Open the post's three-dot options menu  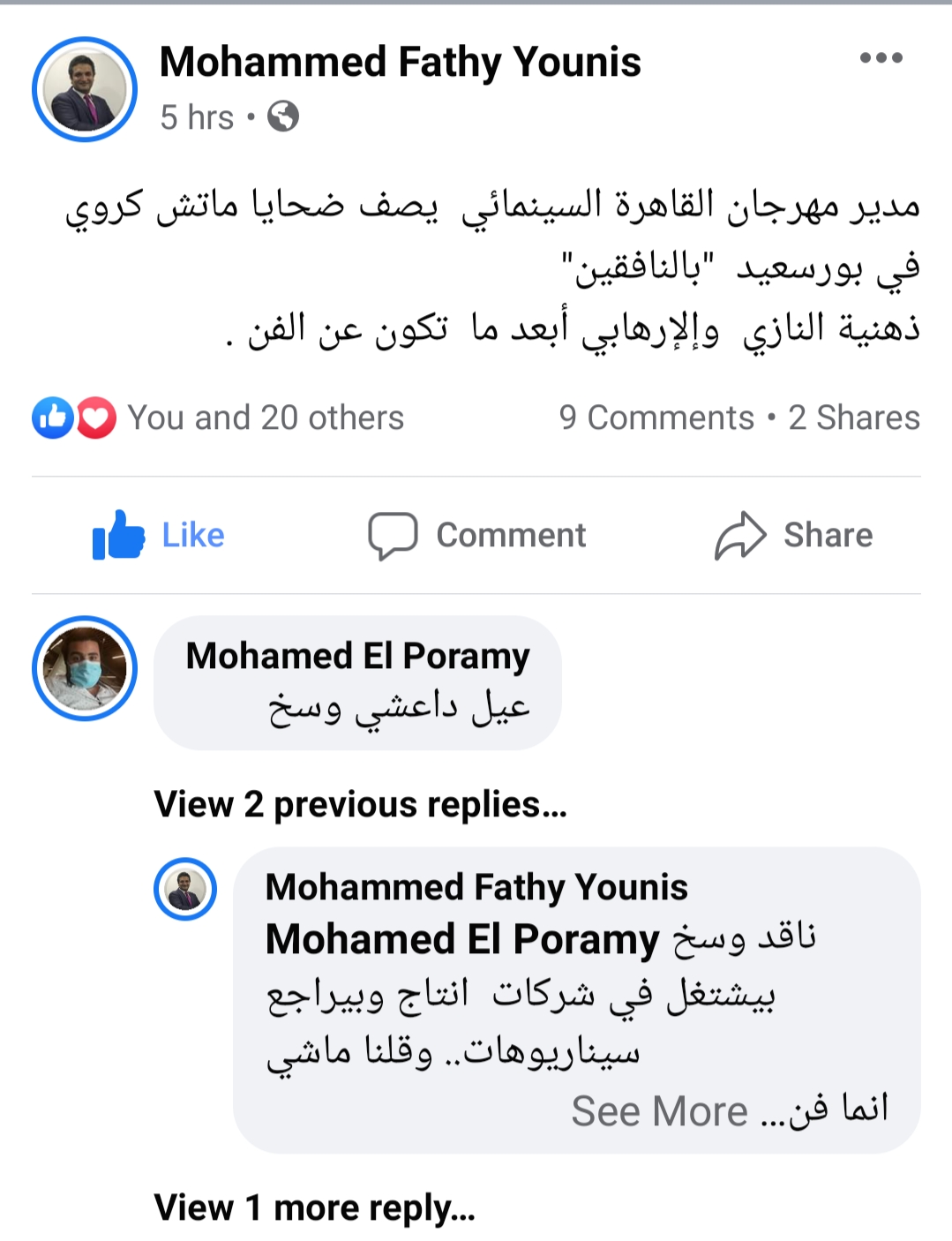(x=881, y=58)
